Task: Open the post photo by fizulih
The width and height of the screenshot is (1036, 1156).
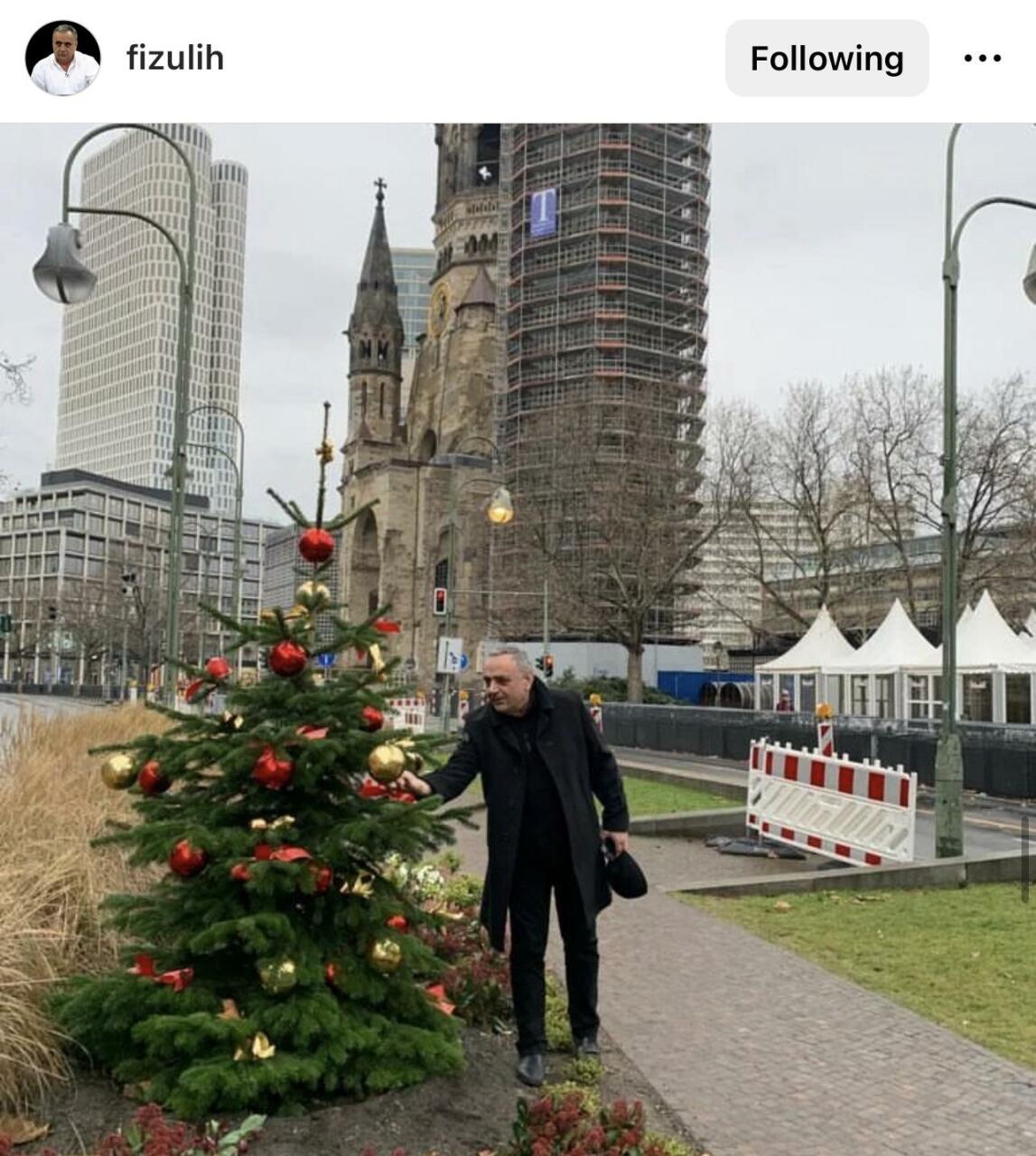Action: coord(518,639)
